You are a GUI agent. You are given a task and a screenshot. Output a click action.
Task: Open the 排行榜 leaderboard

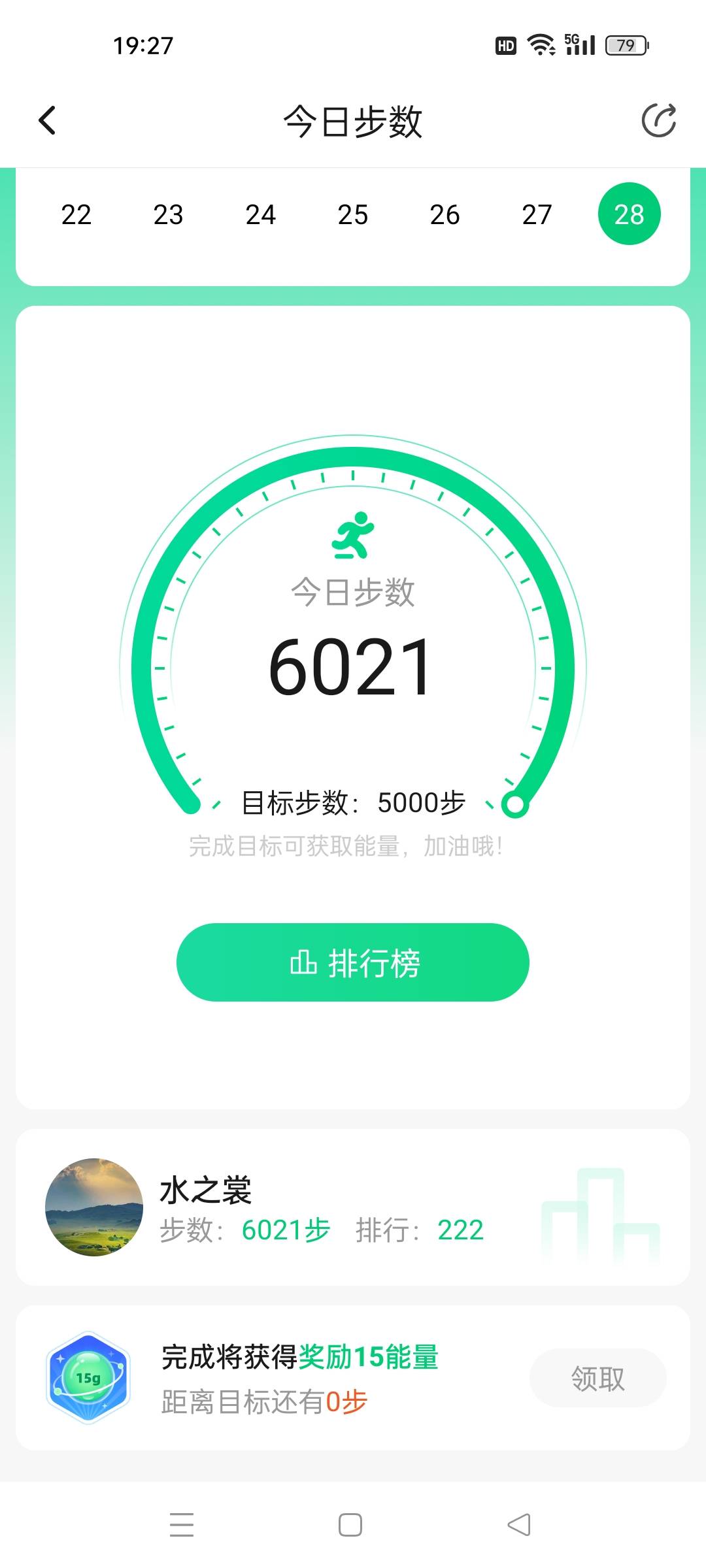click(x=352, y=962)
